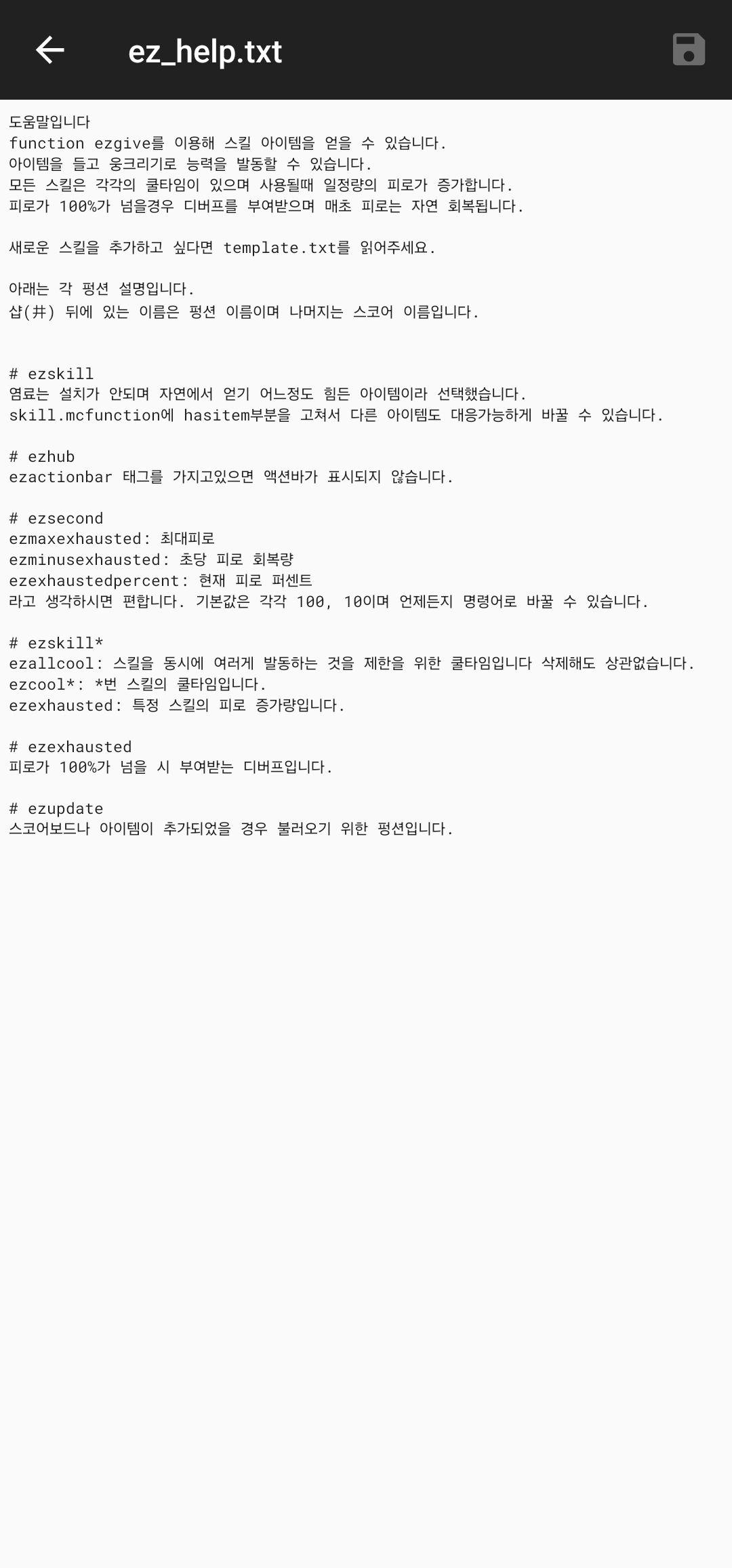This screenshot has width=732, height=1568.
Task: Go back using the arrow icon
Action: pos(49,50)
